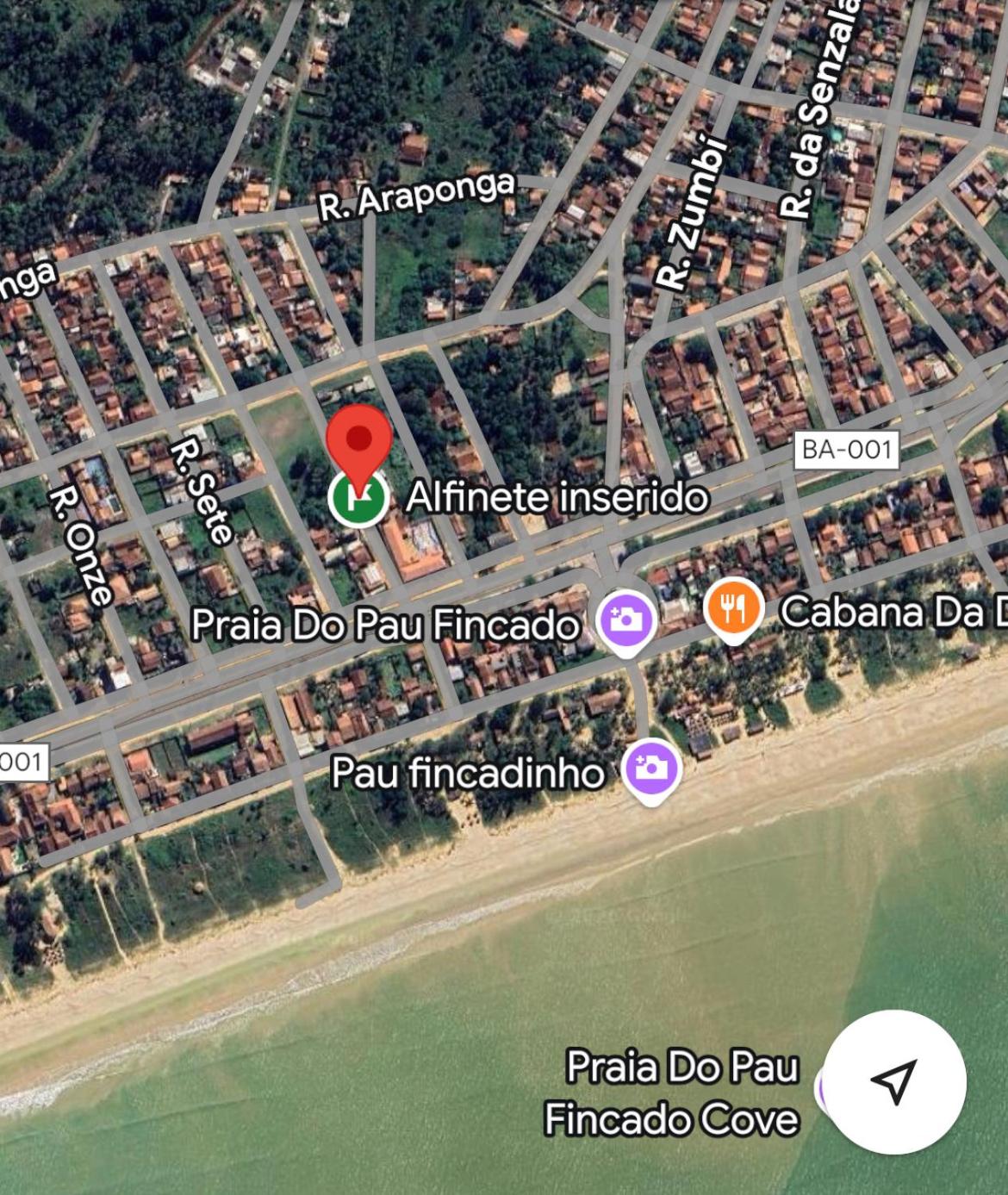Select the Cabana Da restaurant marker
The width and height of the screenshot is (1008, 1195).
[x=733, y=608]
